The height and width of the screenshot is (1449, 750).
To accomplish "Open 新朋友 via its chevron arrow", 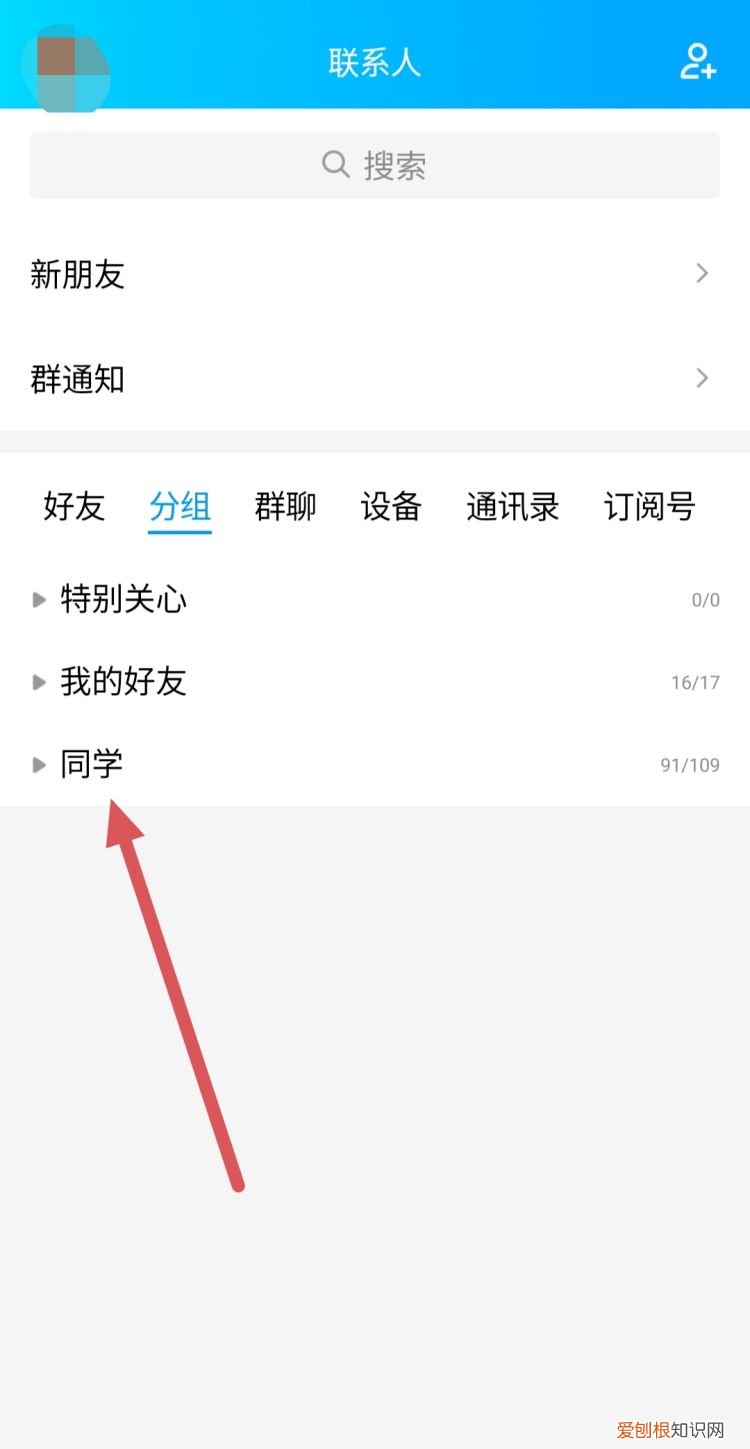I will pyautogui.click(x=701, y=273).
